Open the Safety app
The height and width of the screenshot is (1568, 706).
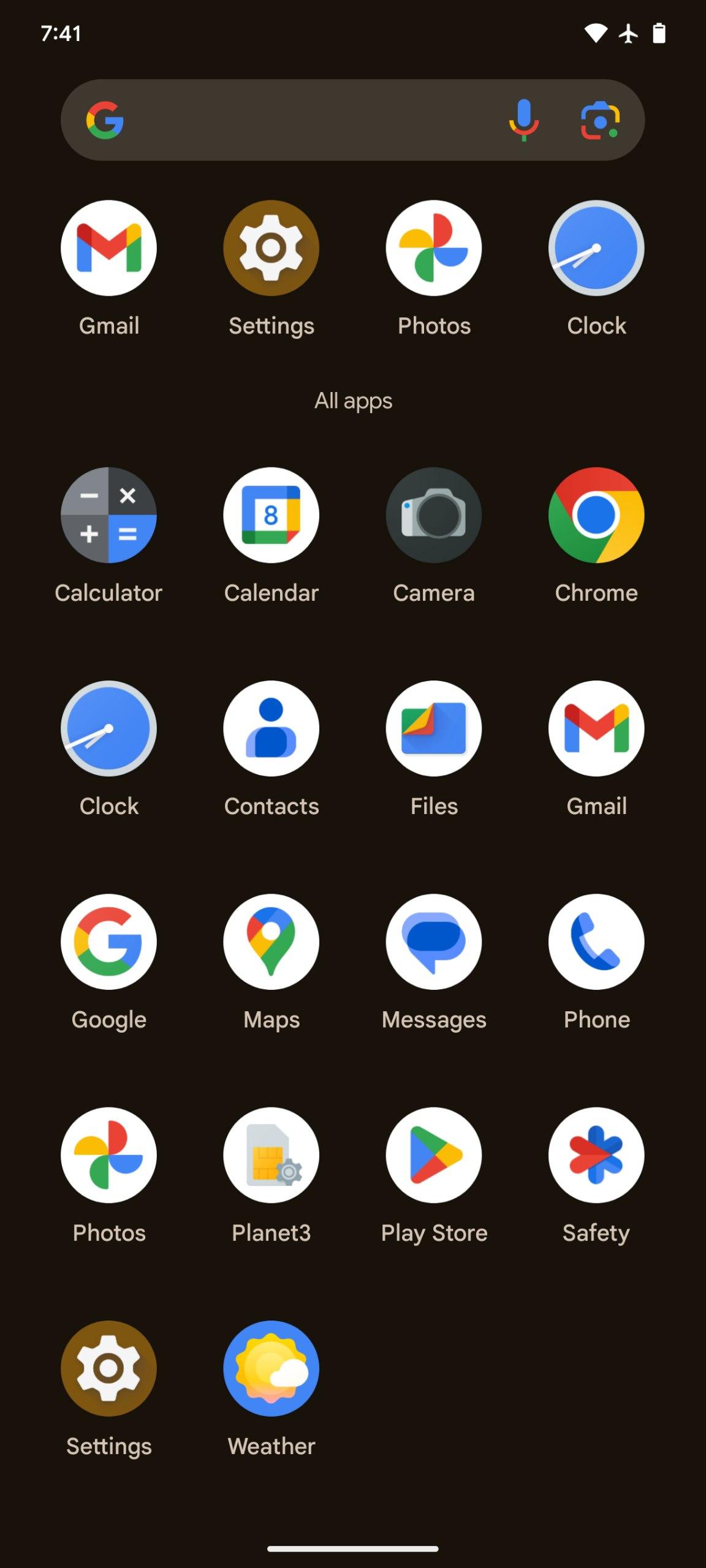pos(596,1155)
